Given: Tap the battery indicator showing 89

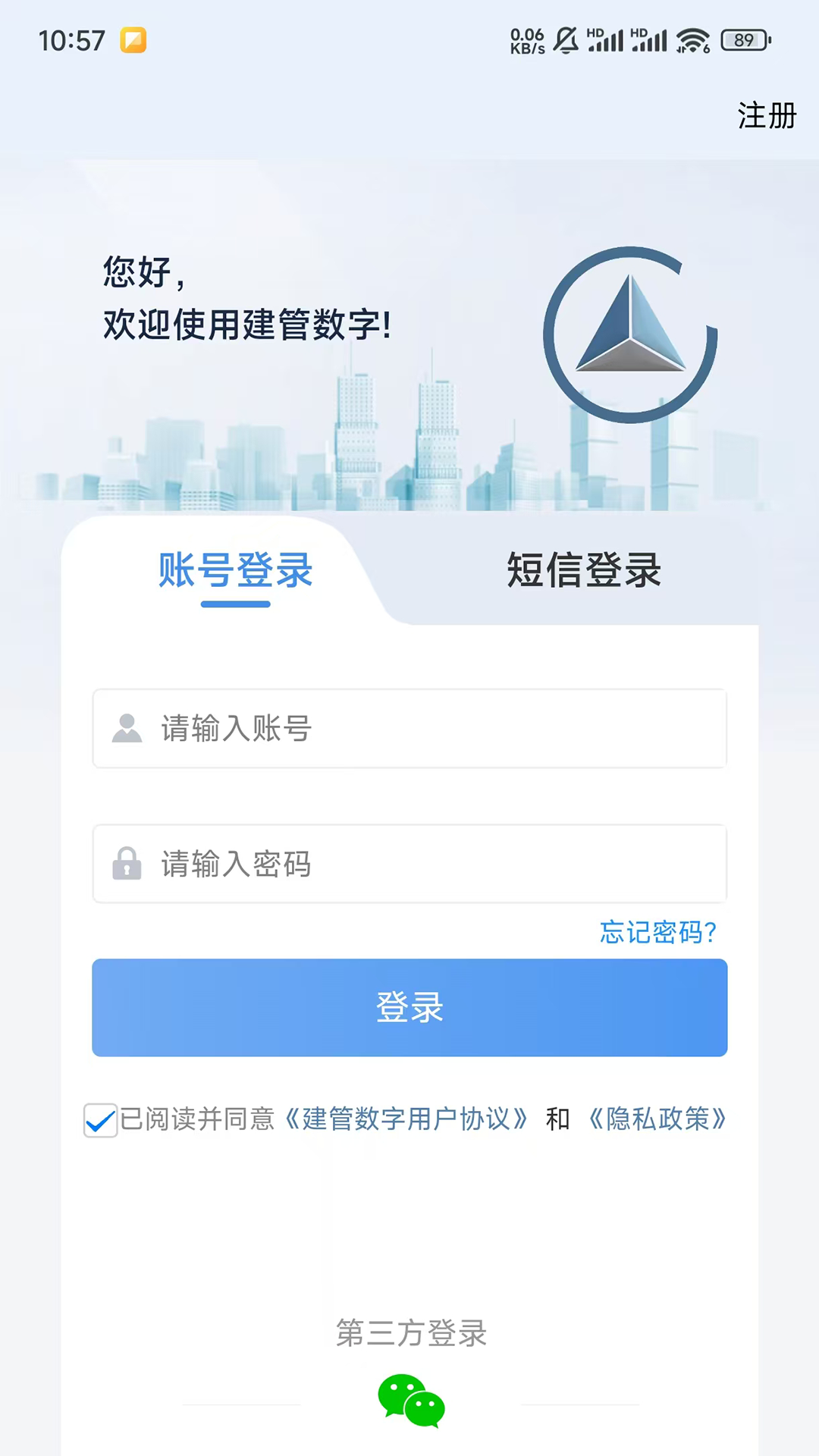Looking at the screenshot, I should (741, 39).
